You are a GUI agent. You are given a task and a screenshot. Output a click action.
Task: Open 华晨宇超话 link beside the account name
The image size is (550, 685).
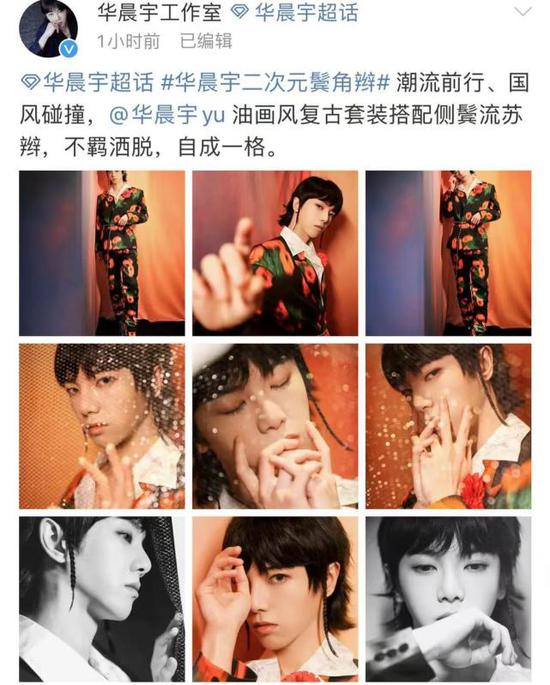click(295, 13)
